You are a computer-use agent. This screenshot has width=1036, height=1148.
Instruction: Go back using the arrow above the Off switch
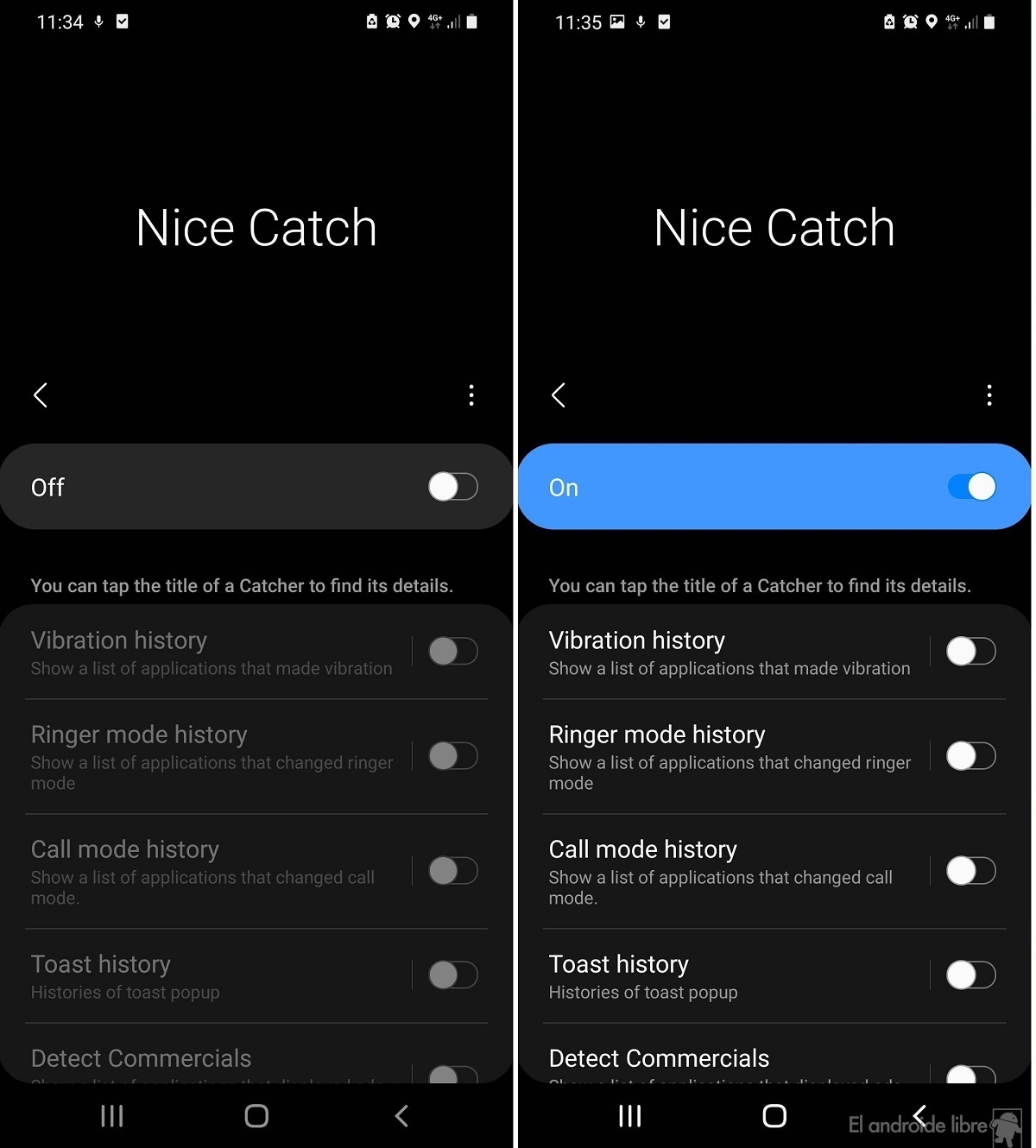pos(41,395)
